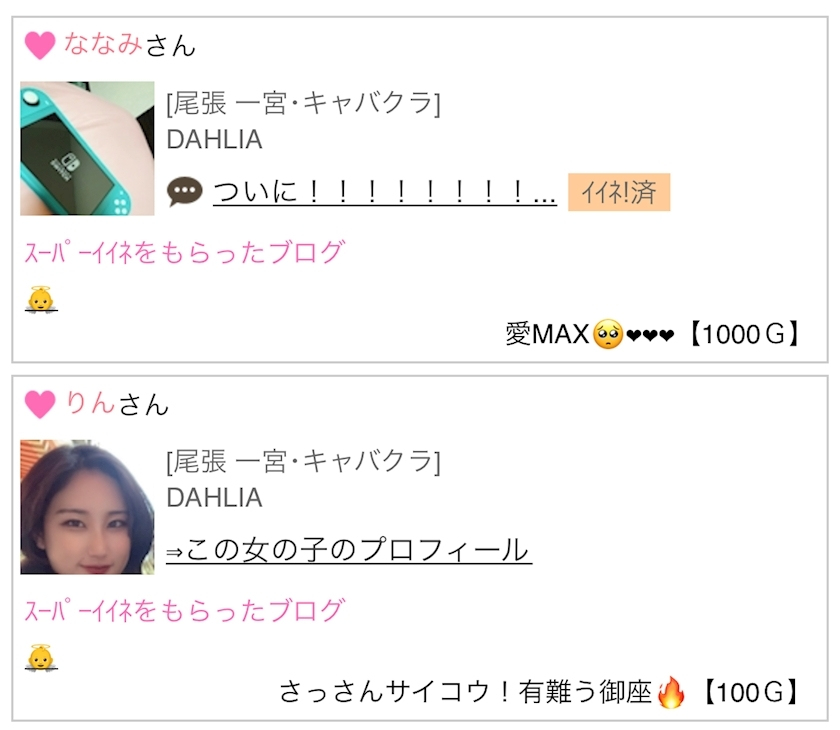Tap the name ななみさん
Image resolution: width=840 pixels, height=730 pixels.
128,45
